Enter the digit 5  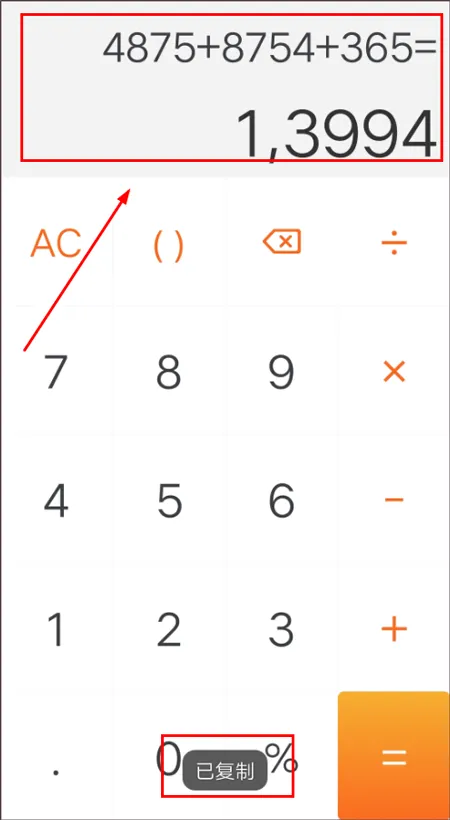tap(169, 500)
